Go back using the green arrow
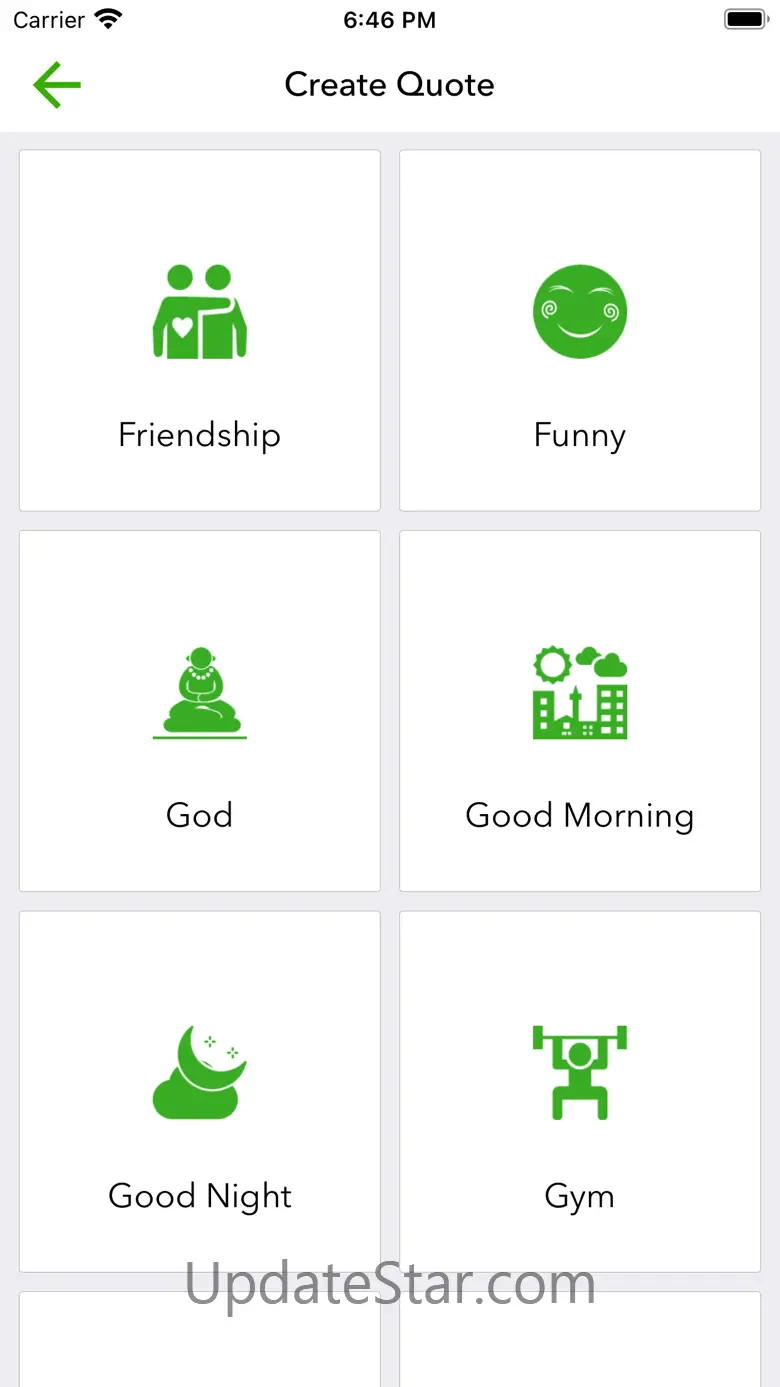The image size is (780, 1387). (x=57, y=85)
